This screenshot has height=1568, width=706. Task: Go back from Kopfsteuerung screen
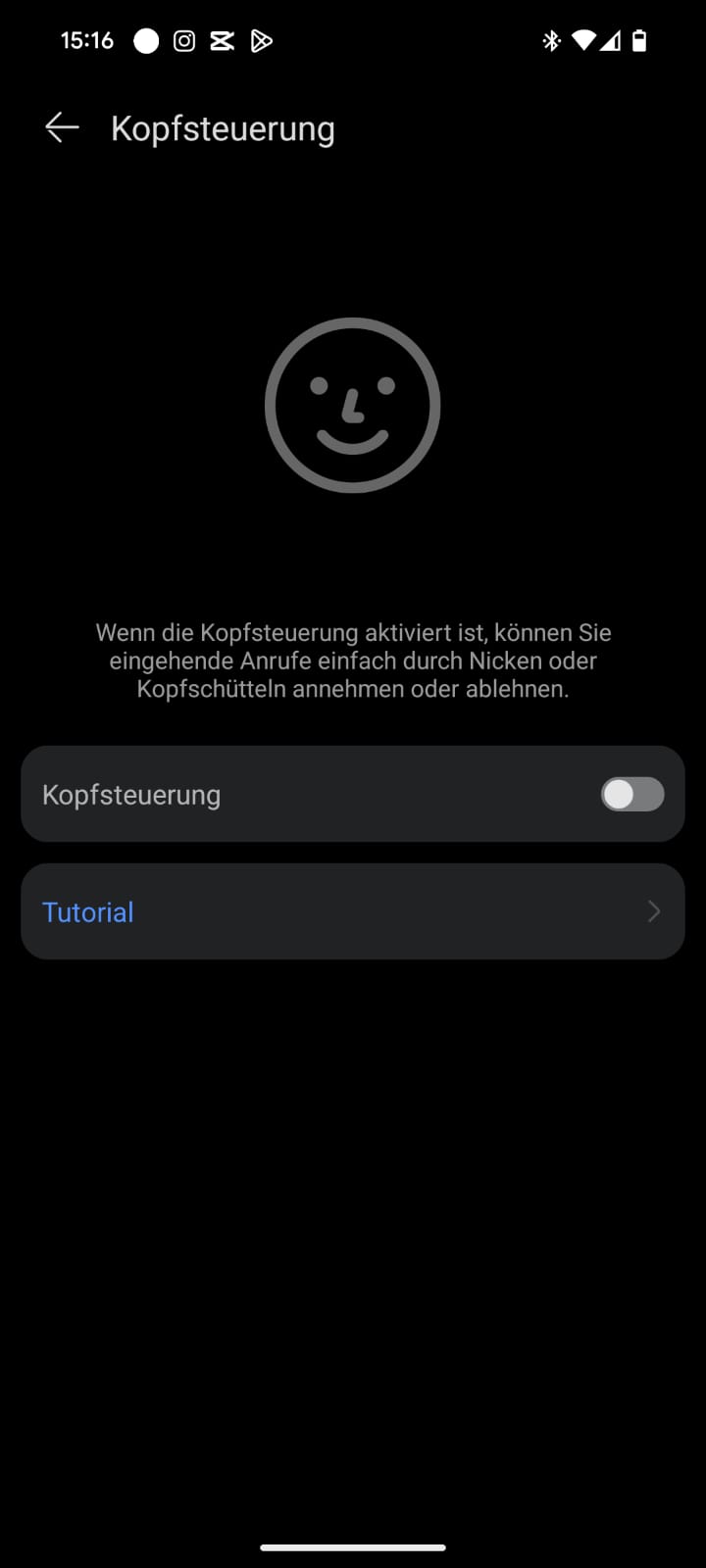(x=62, y=127)
